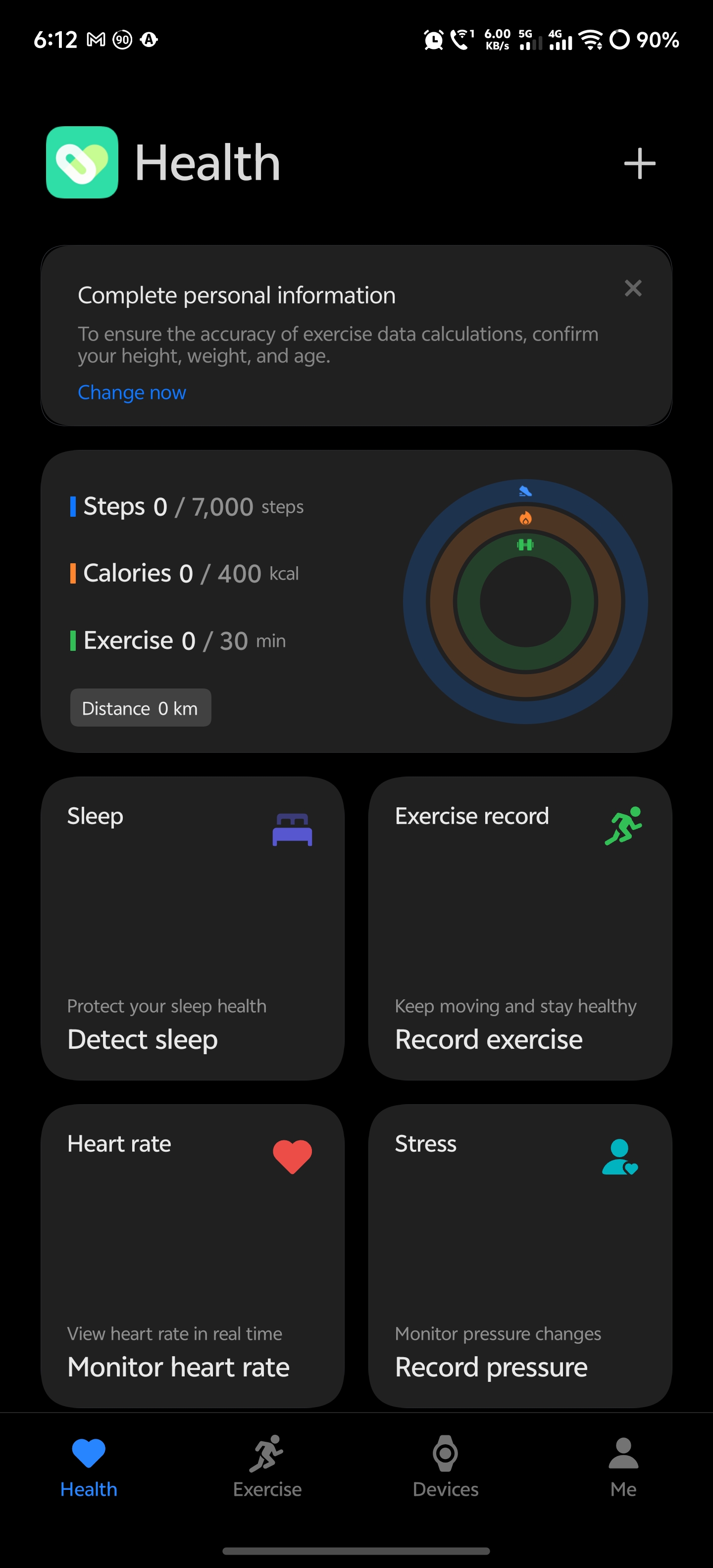Select the Health tab
Viewport: 713px width, 1568px height.
(89, 1467)
